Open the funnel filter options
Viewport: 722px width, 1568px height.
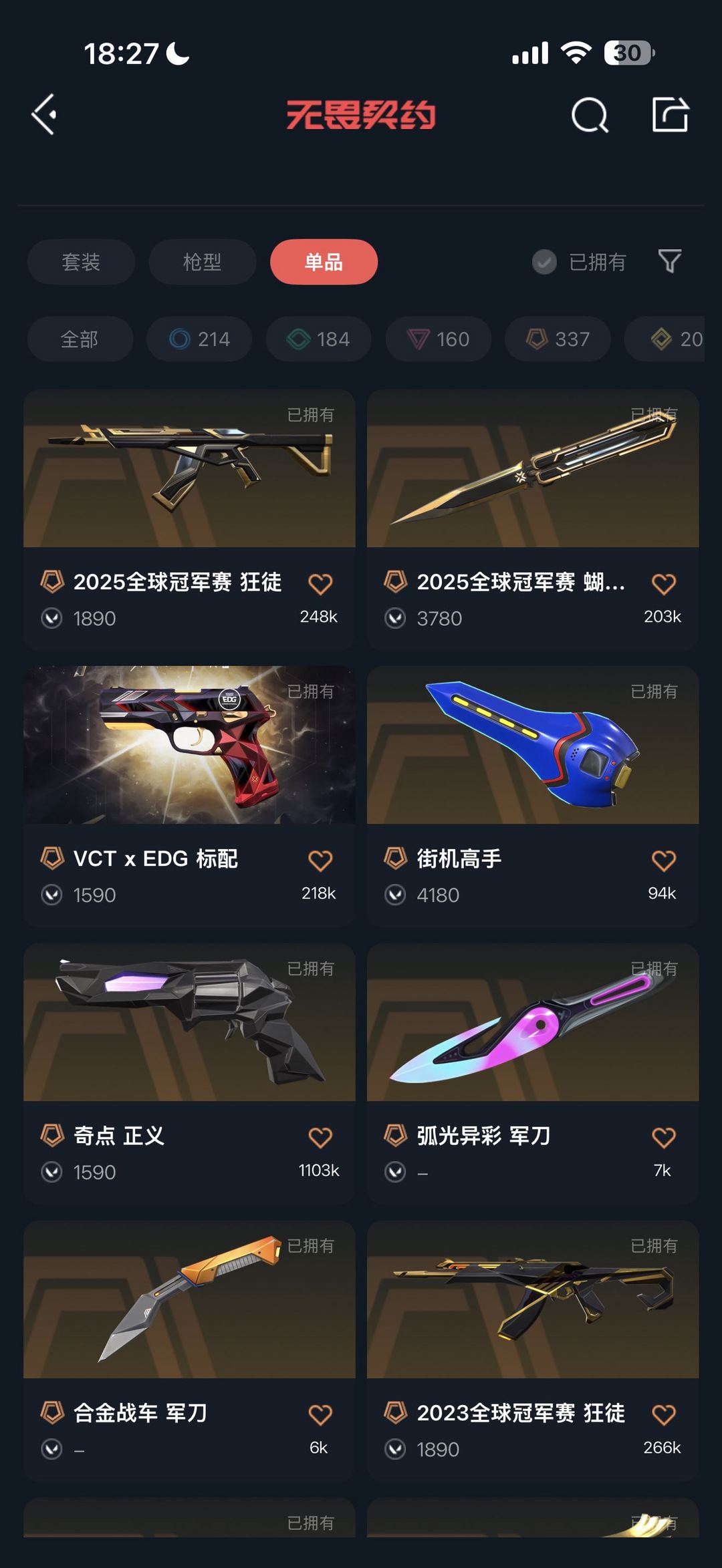(670, 261)
